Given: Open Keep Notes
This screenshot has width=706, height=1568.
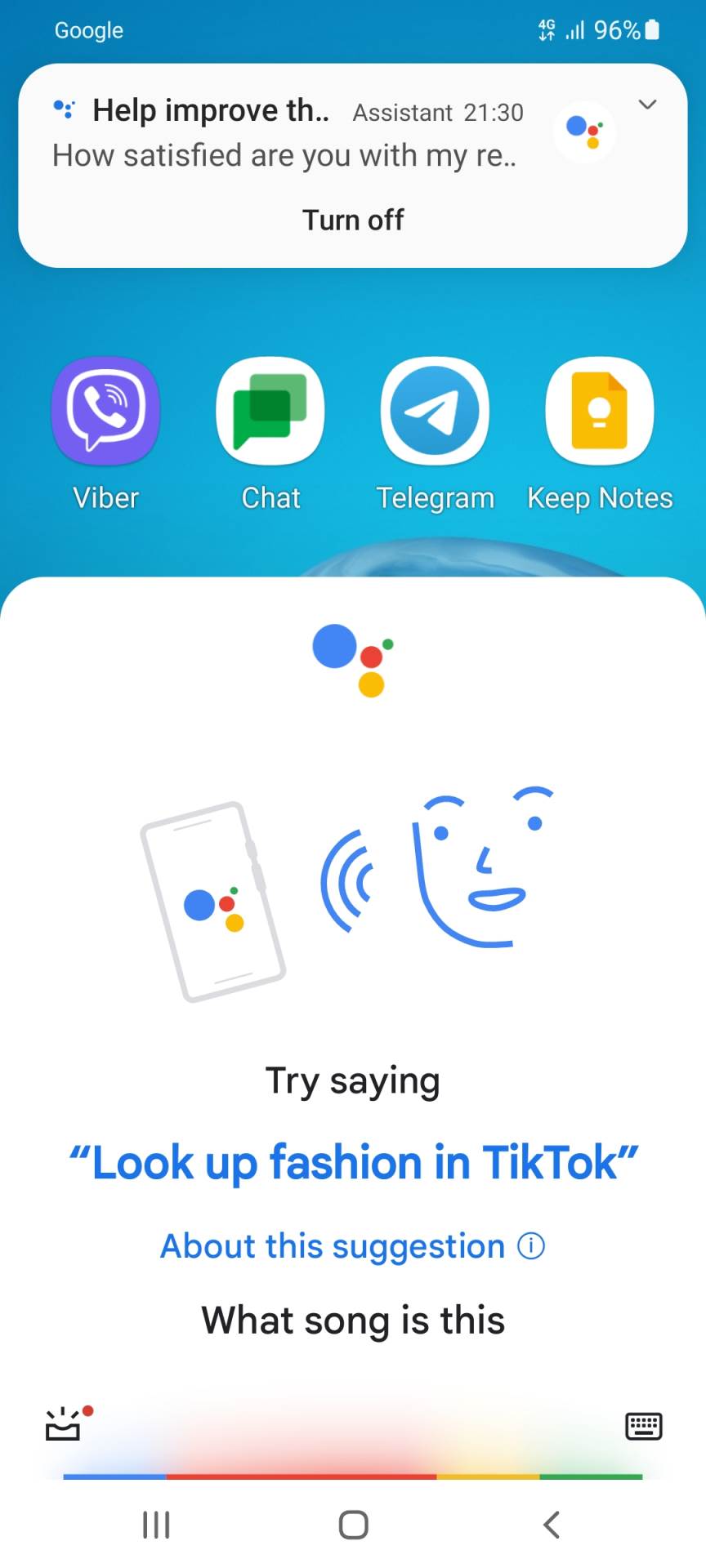Looking at the screenshot, I should 599,411.
